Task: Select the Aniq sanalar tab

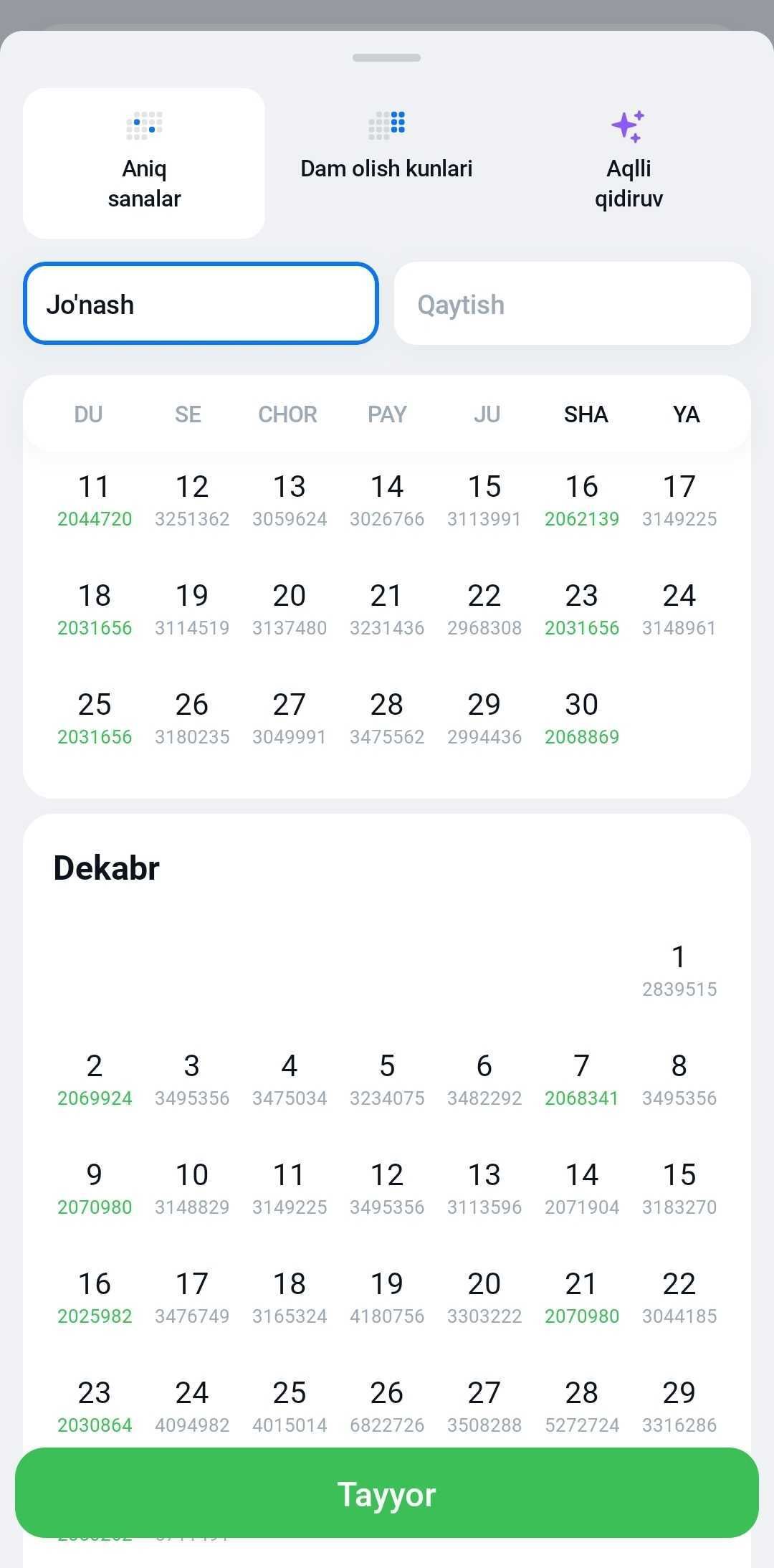Action: [x=144, y=163]
